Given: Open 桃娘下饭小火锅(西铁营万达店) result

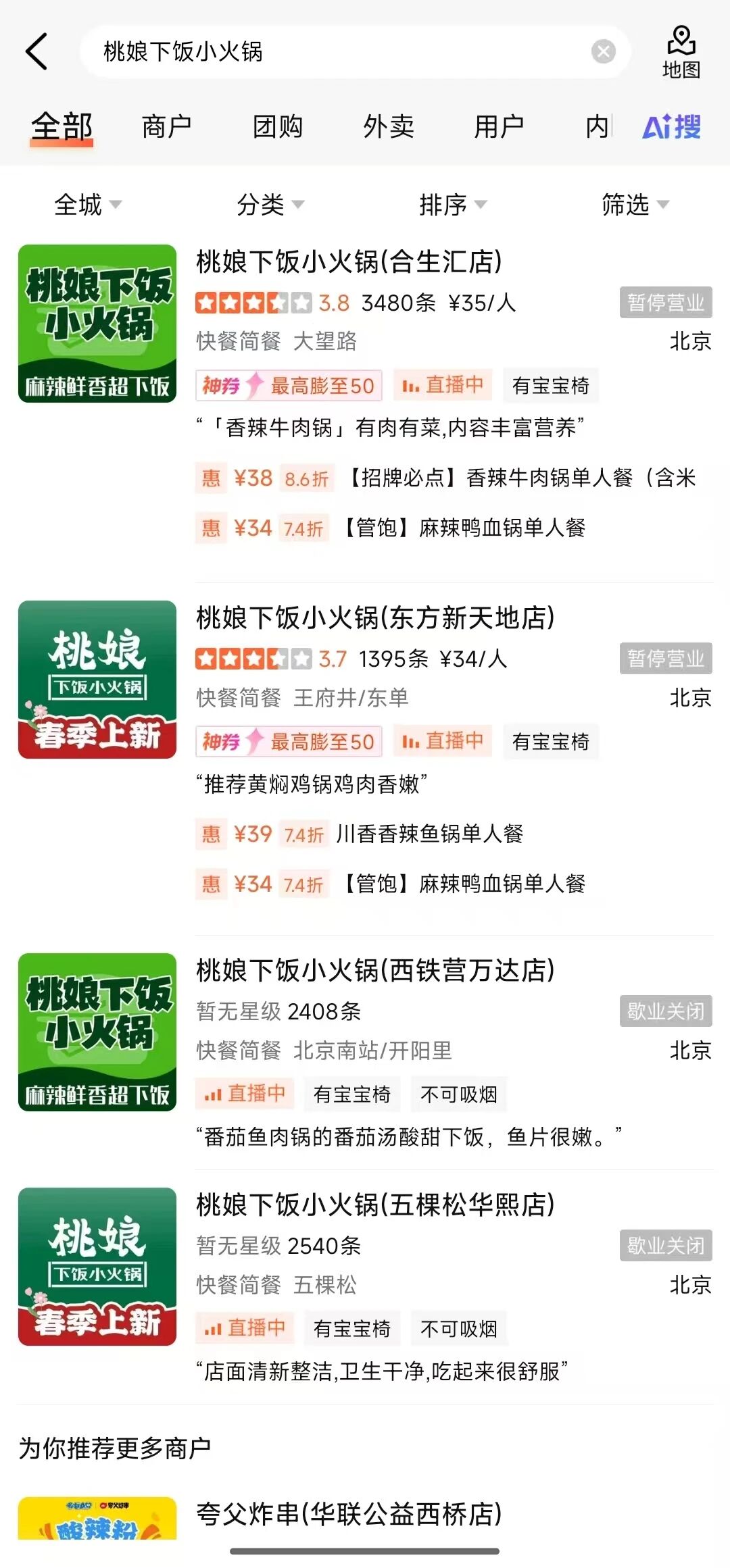Looking at the screenshot, I should pos(375,971).
